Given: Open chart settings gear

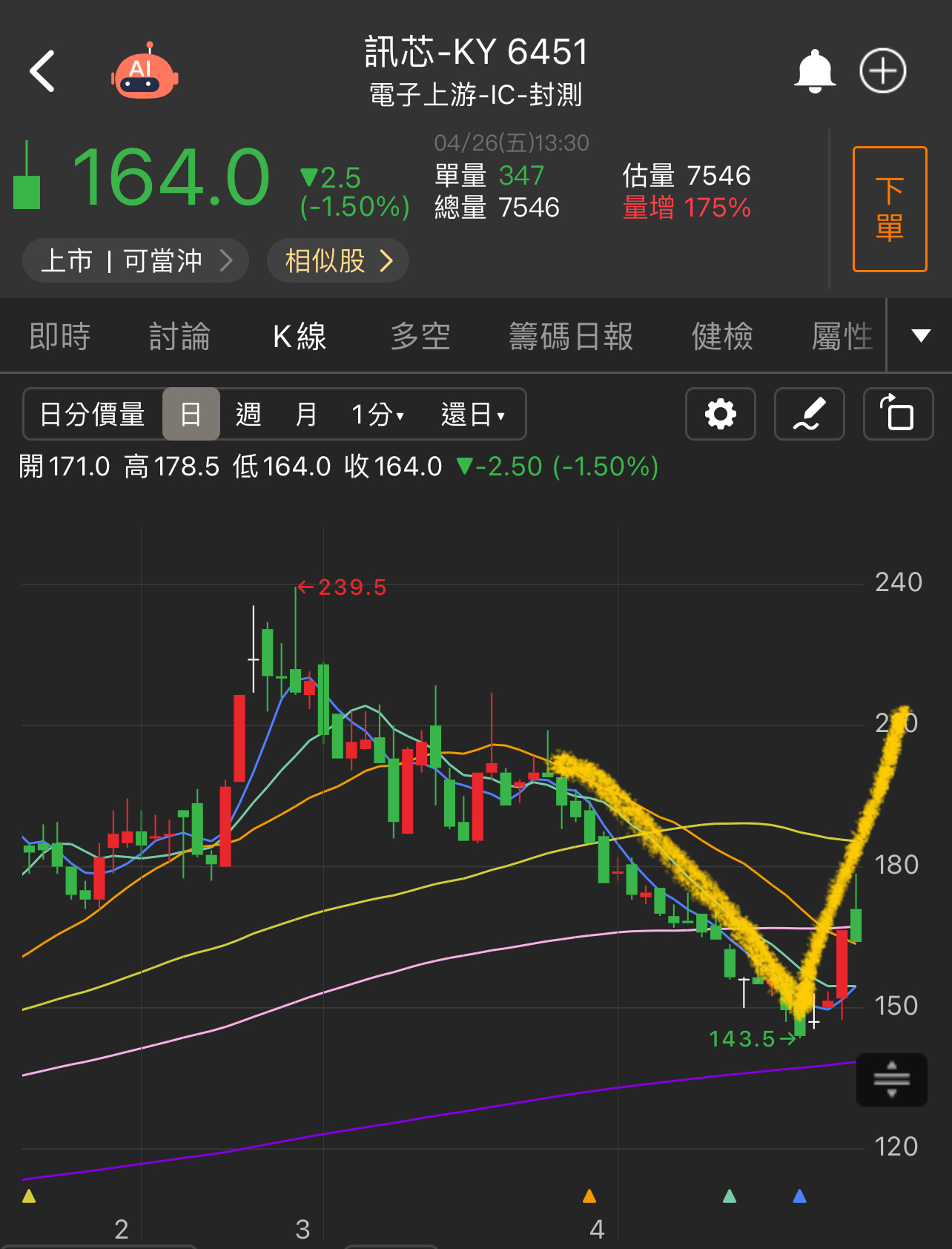Looking at the screenshot, I should [720, 414].
